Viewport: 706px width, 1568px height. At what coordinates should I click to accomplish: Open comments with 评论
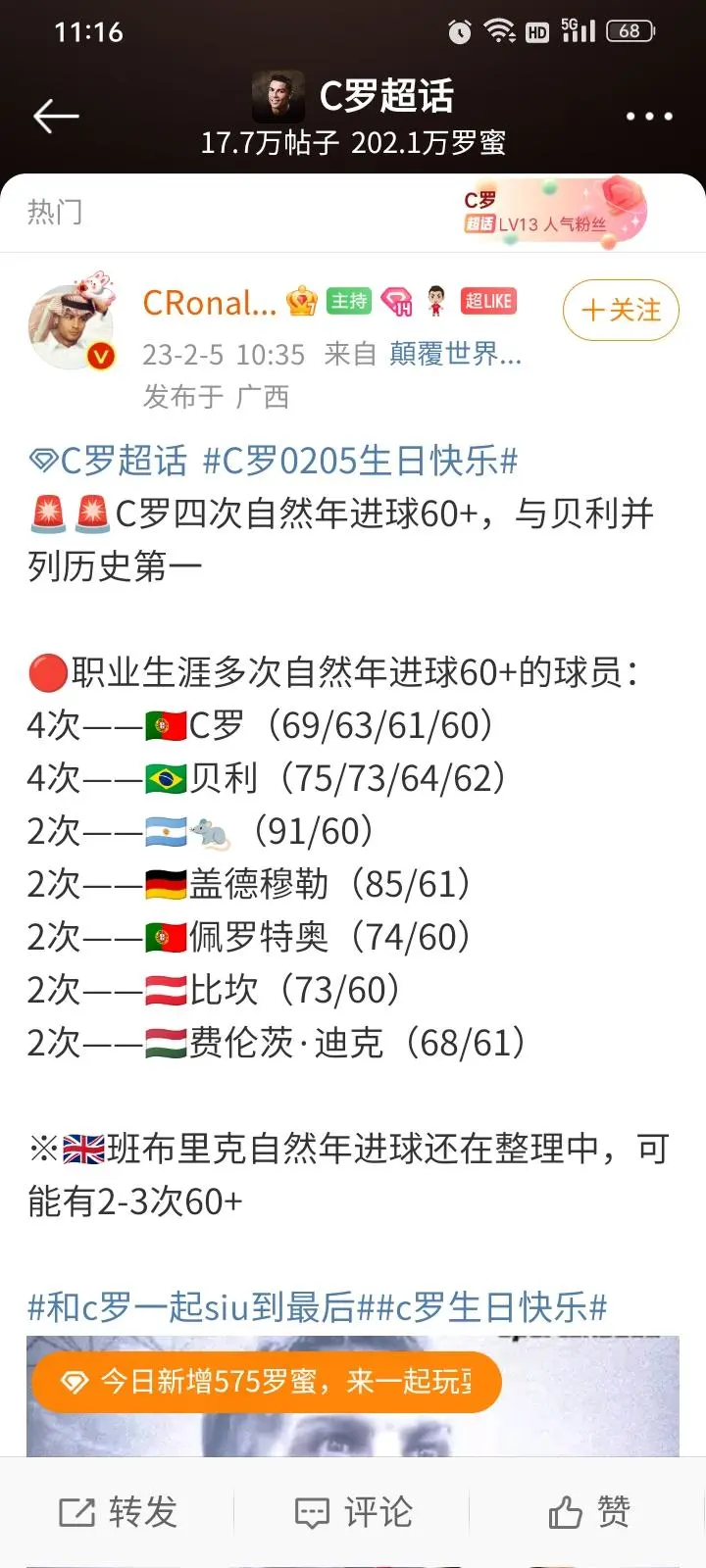point(353,1512)
